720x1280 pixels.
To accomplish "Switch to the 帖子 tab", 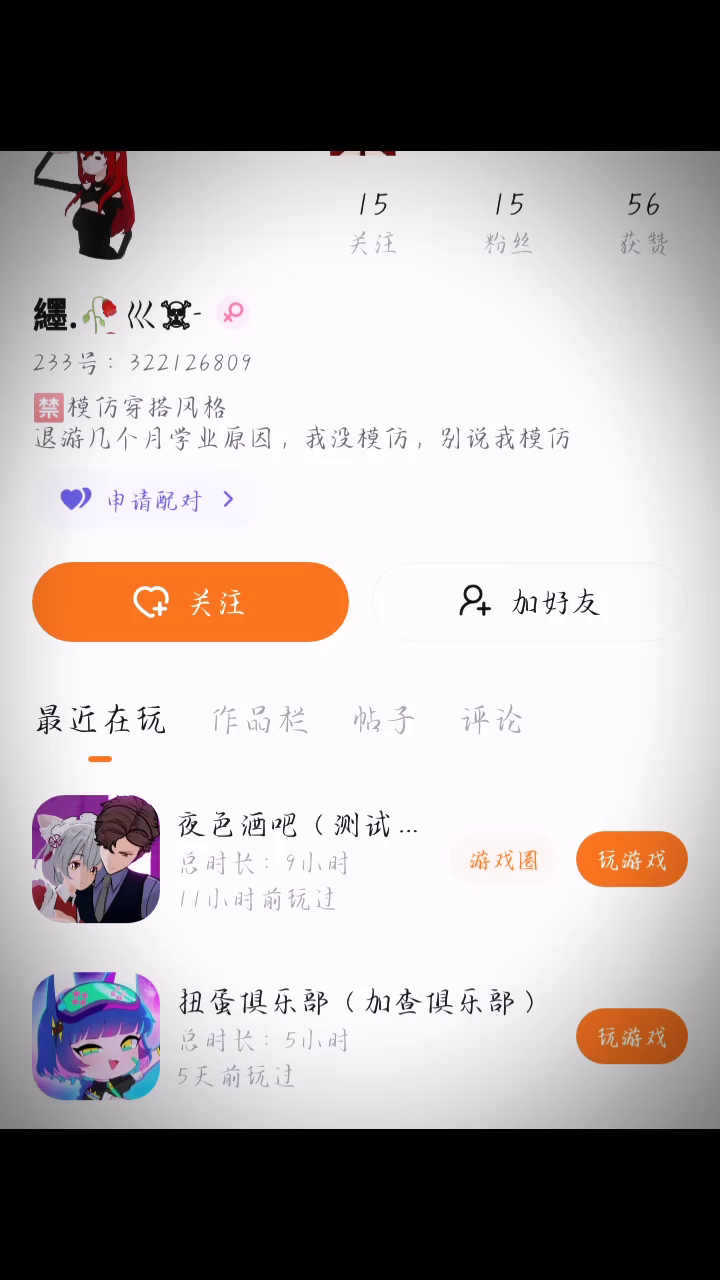I will [383, 720].
